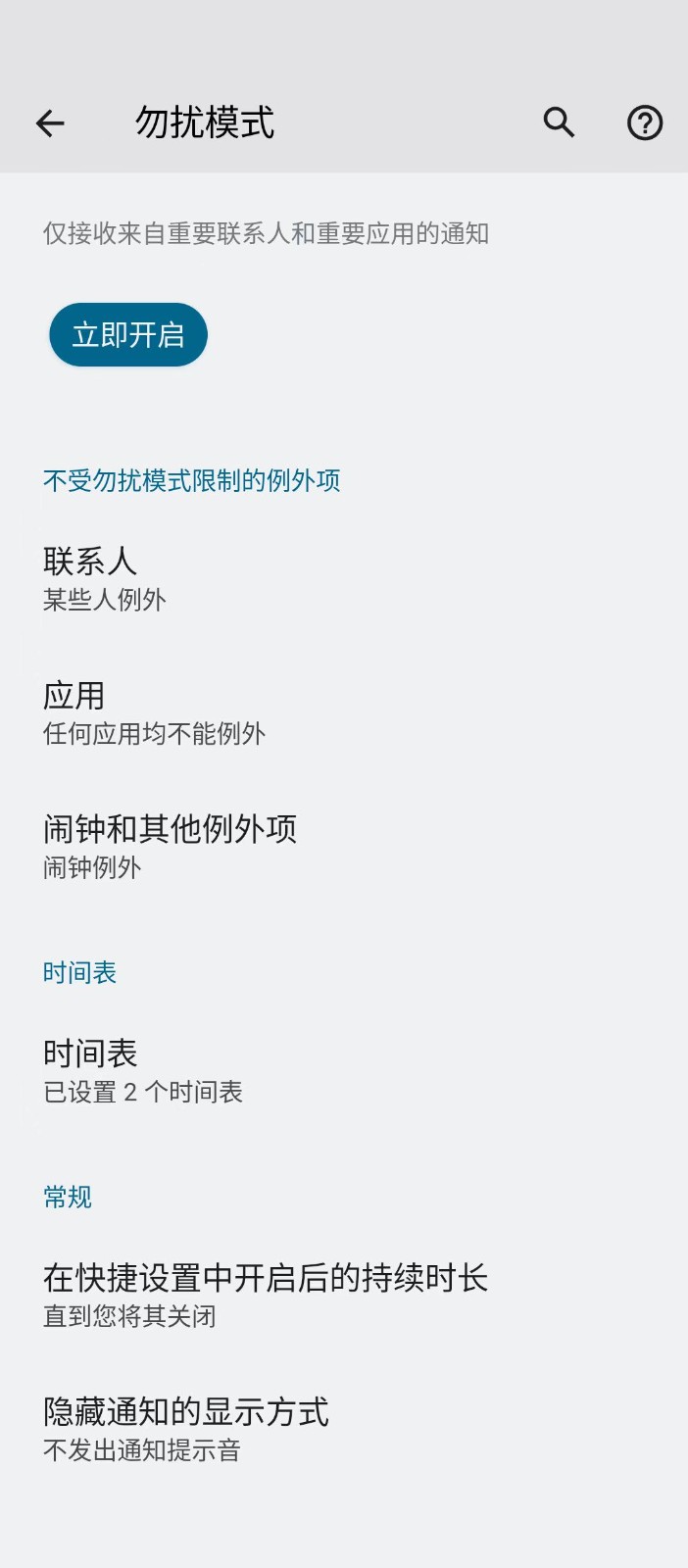The image size is (688, 1568).
Task: Go back using the arrow icon
Action: click(x=50, y=123)
